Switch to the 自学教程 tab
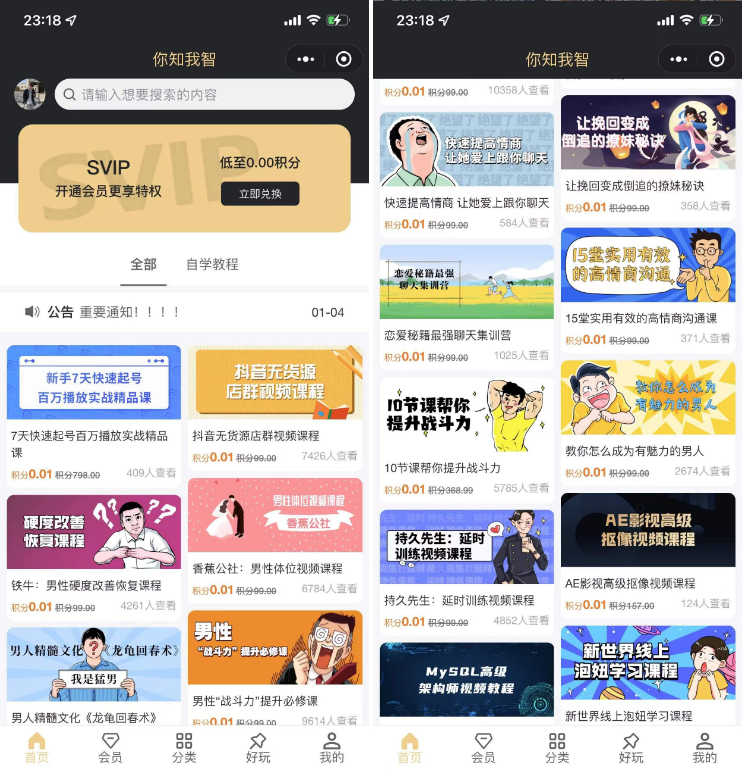Viewport: 744px width, 772px height. click(212, 264)
